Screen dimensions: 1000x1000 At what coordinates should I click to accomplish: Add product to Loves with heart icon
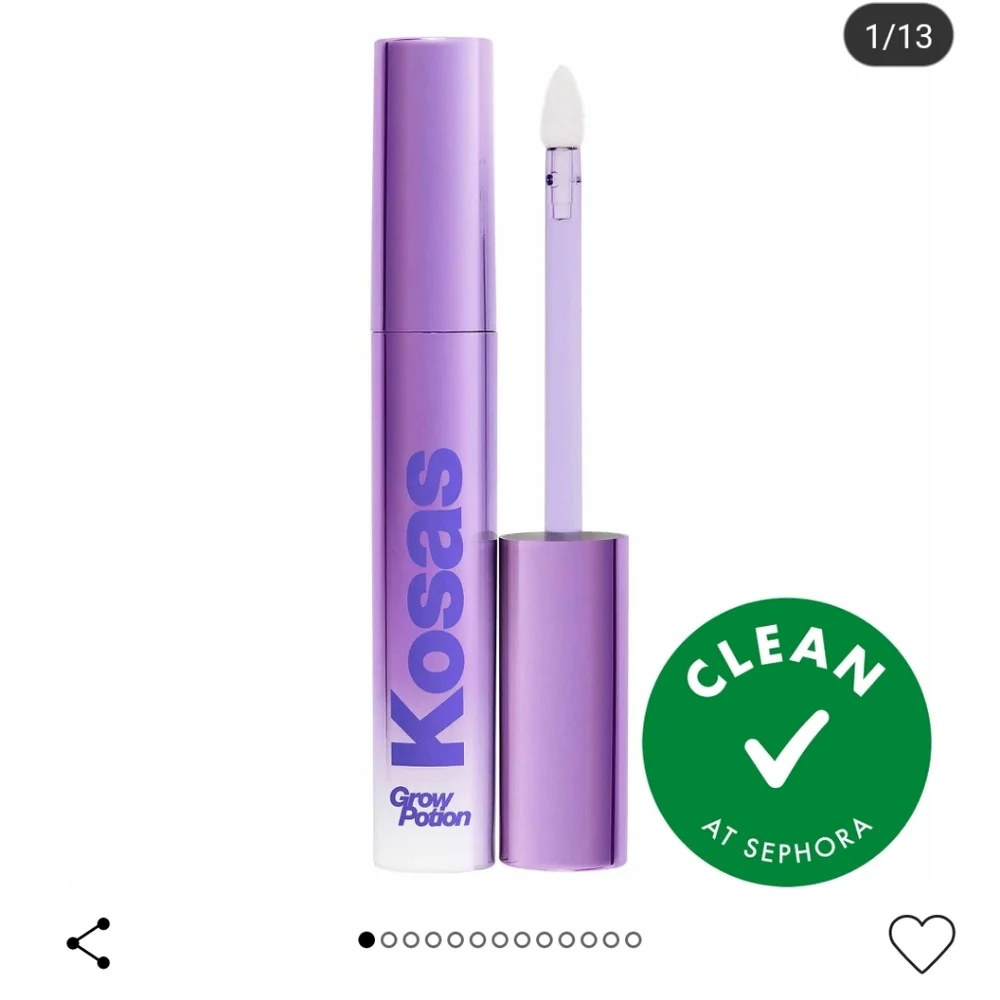click(x=922, y=942)
